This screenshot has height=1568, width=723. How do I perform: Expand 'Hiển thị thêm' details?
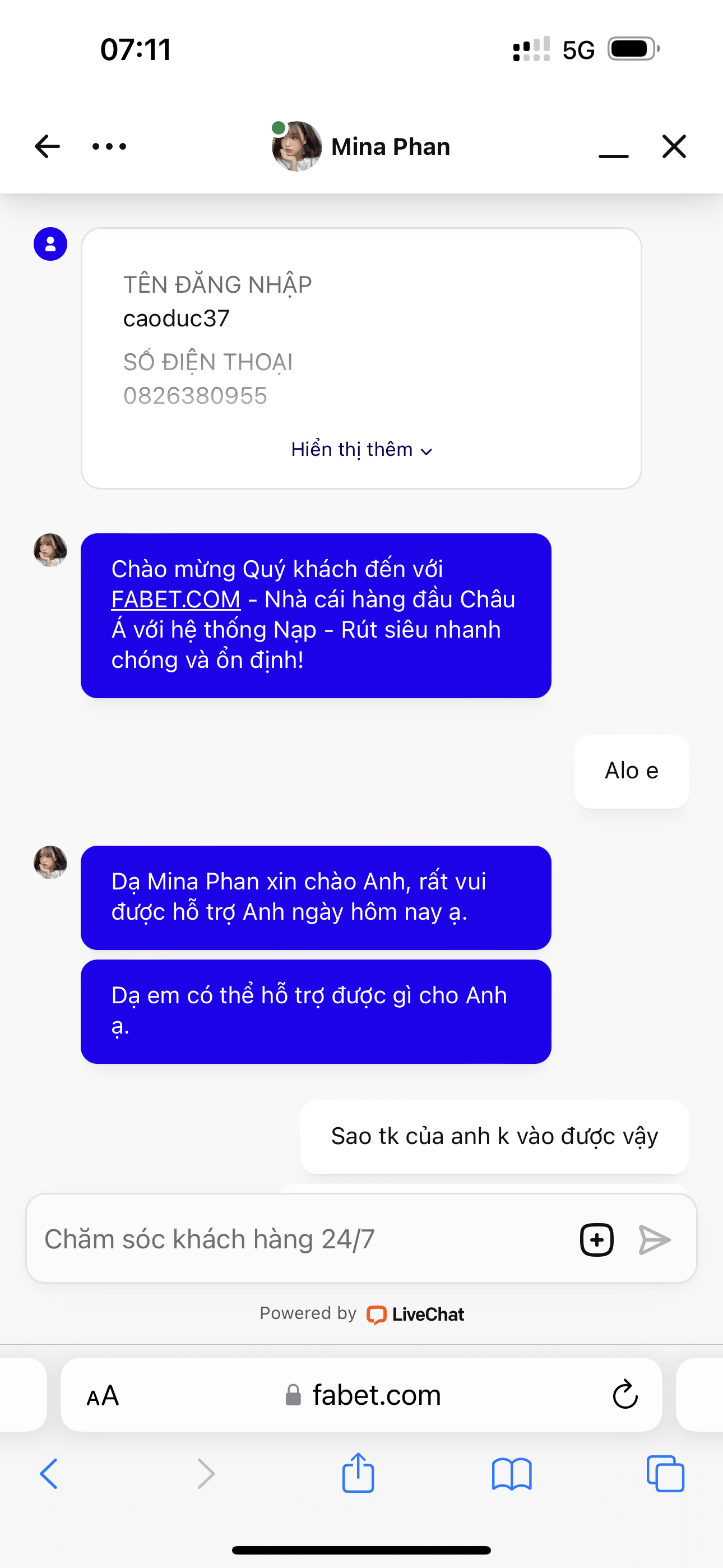click(361, 450)
